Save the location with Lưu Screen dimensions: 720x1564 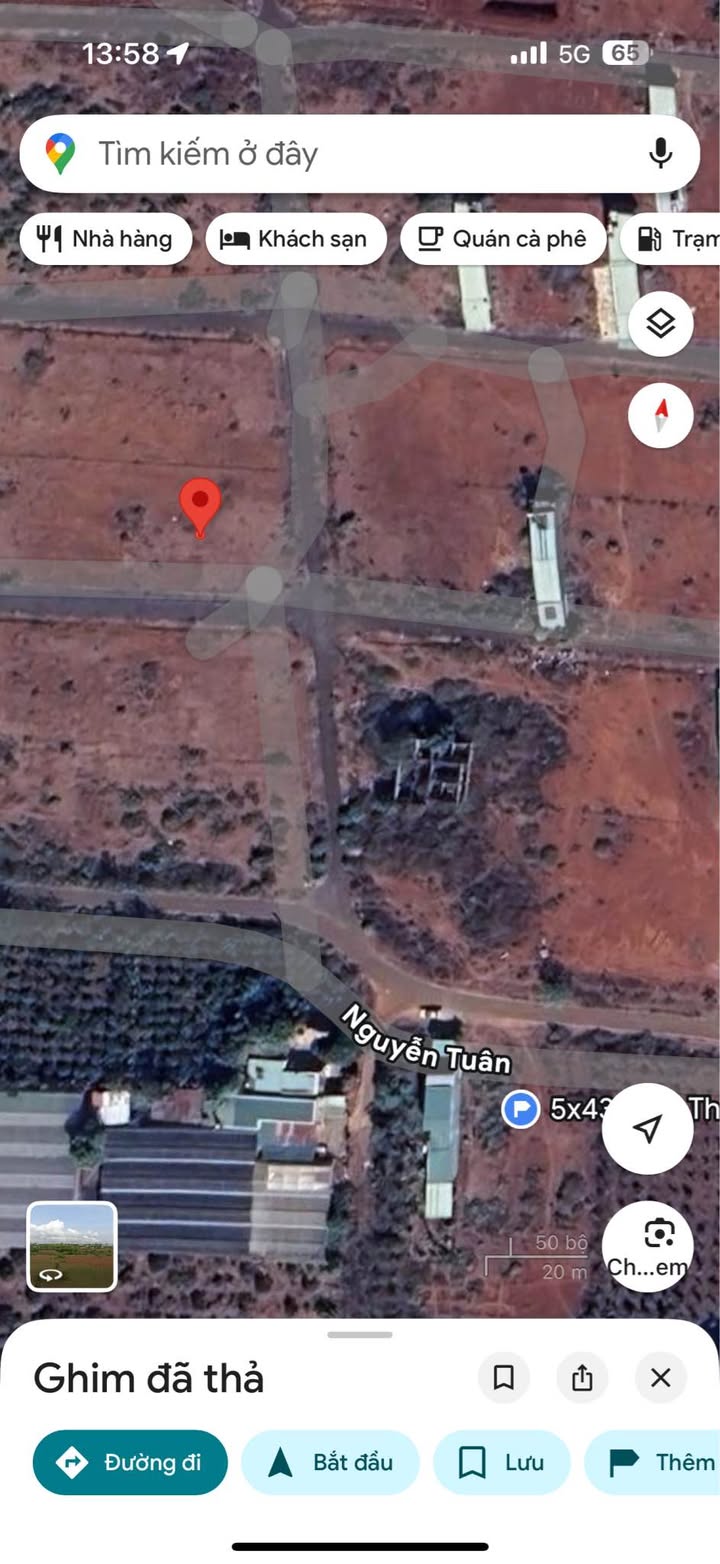click(x=502, y=1462)
